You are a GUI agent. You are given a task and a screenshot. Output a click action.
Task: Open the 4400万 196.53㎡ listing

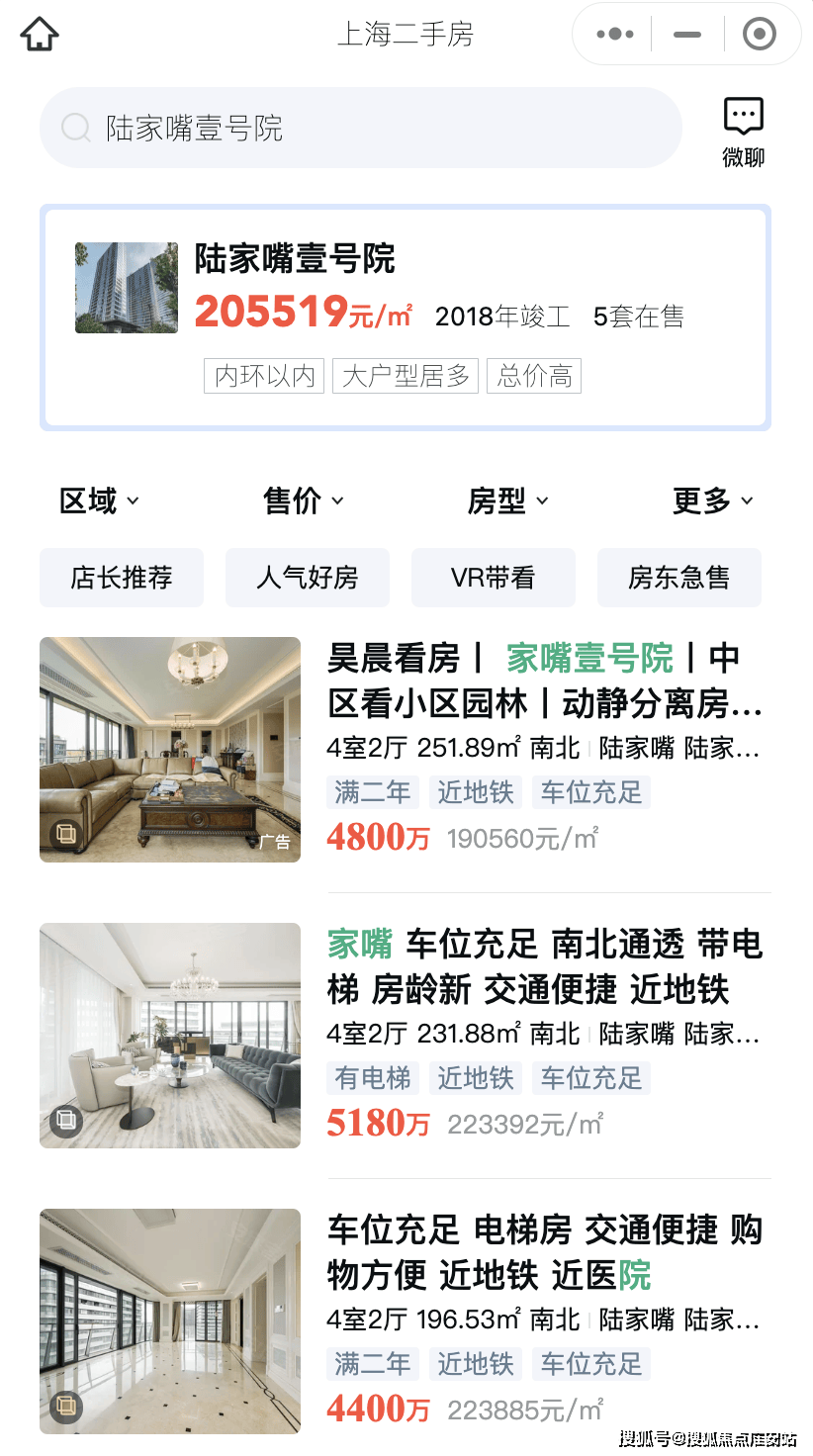tap(544, 1320)
